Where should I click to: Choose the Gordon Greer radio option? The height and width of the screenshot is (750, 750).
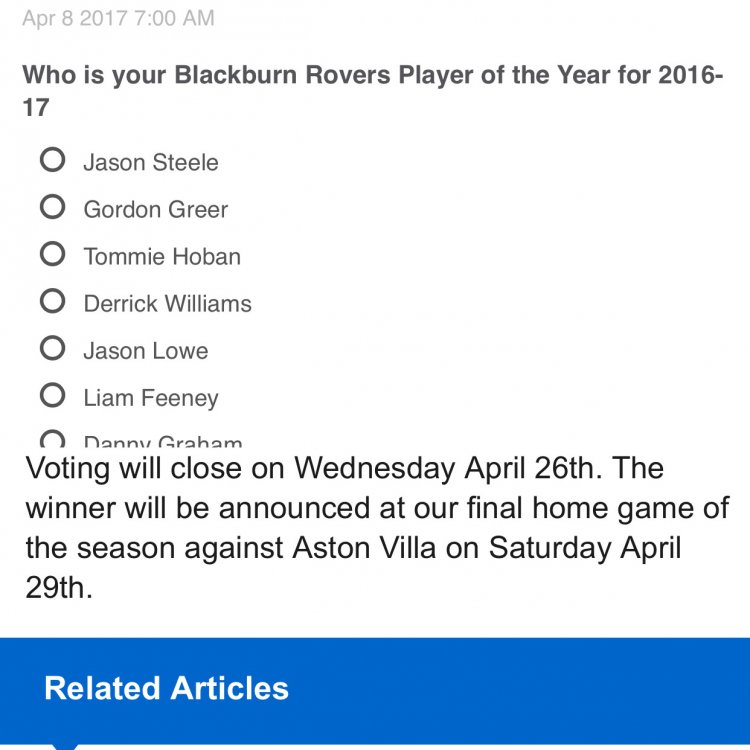pos(53,207)
